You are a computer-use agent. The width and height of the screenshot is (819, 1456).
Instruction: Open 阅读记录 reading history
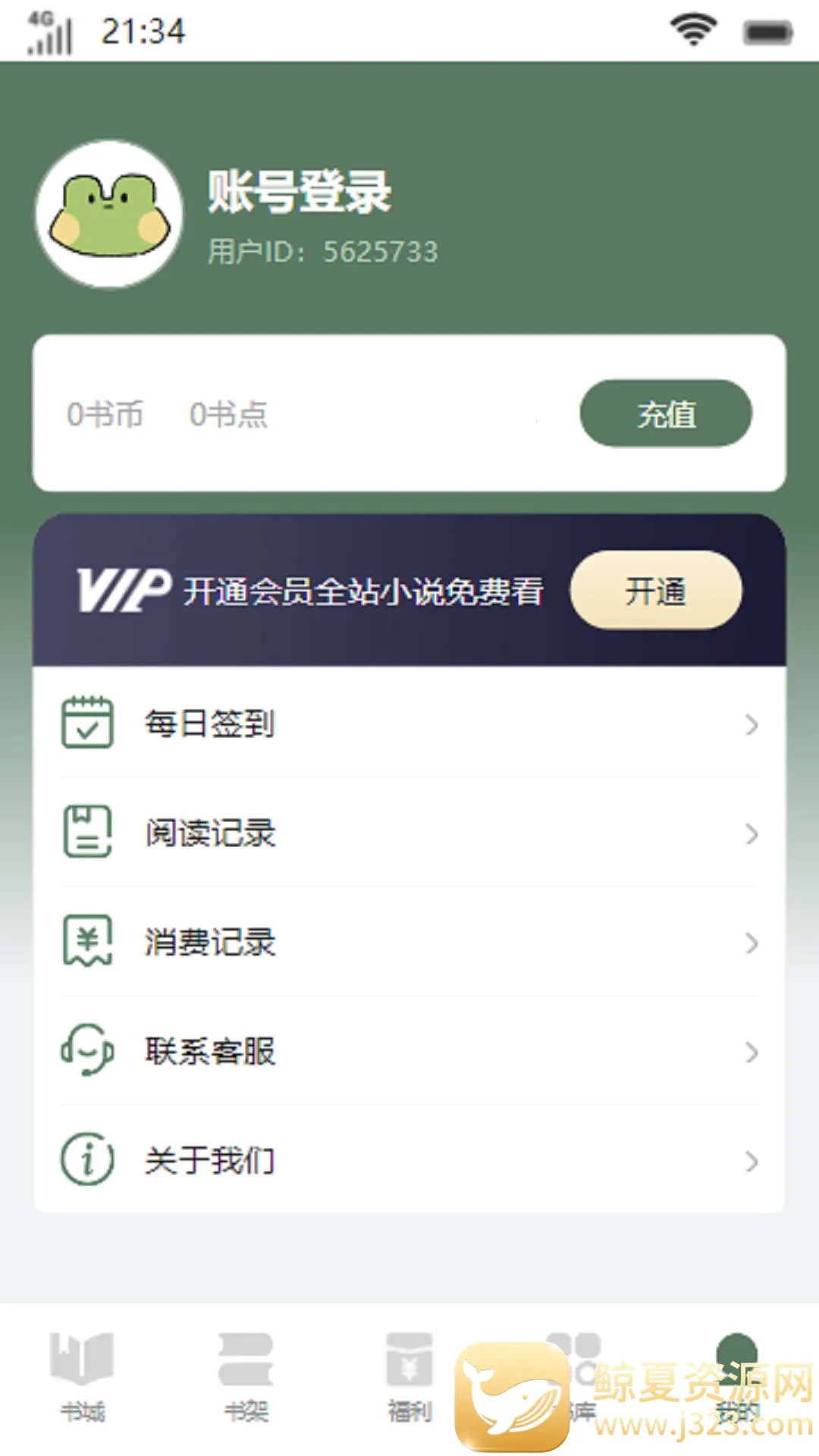[x=409, y=833]
